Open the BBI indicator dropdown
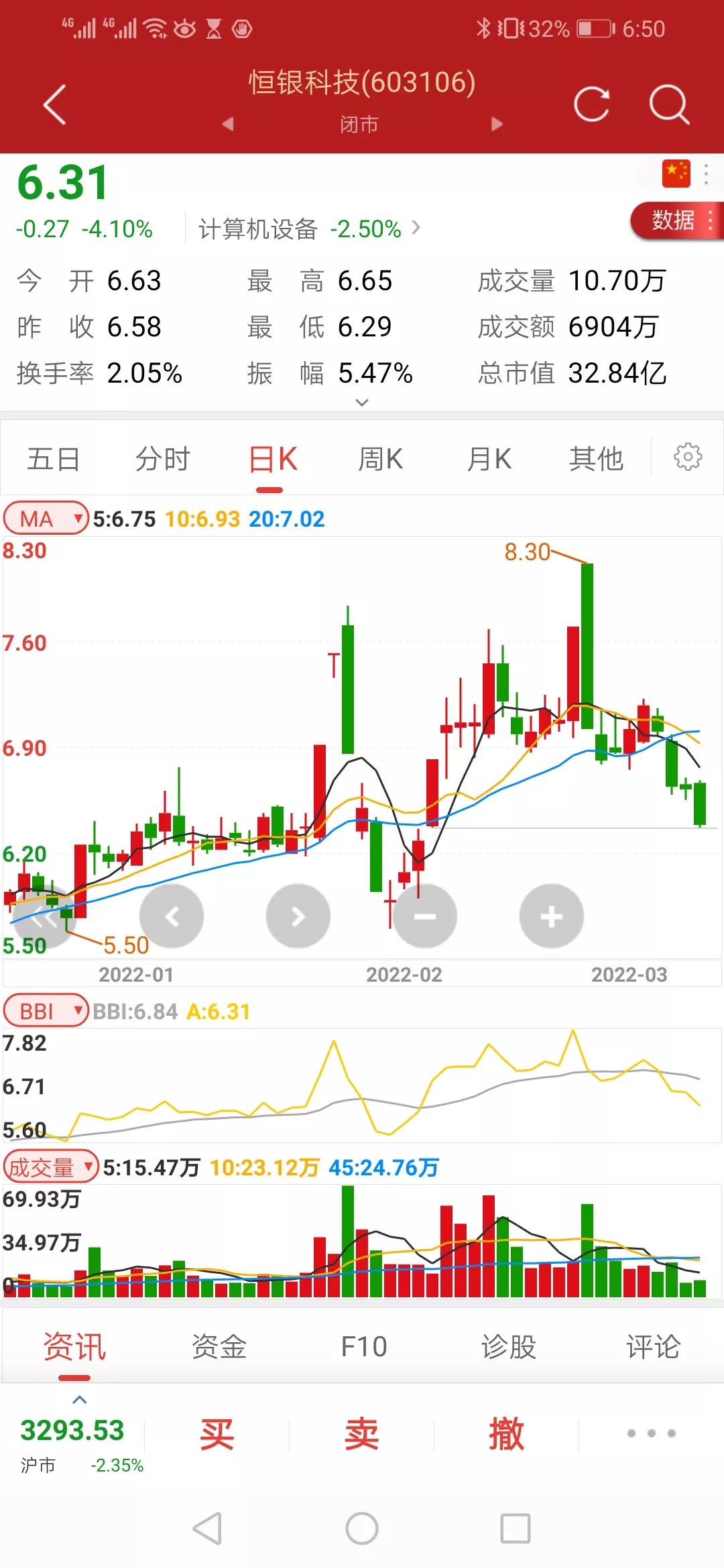Screen dimensions: 724x1568 [45, 1011]
